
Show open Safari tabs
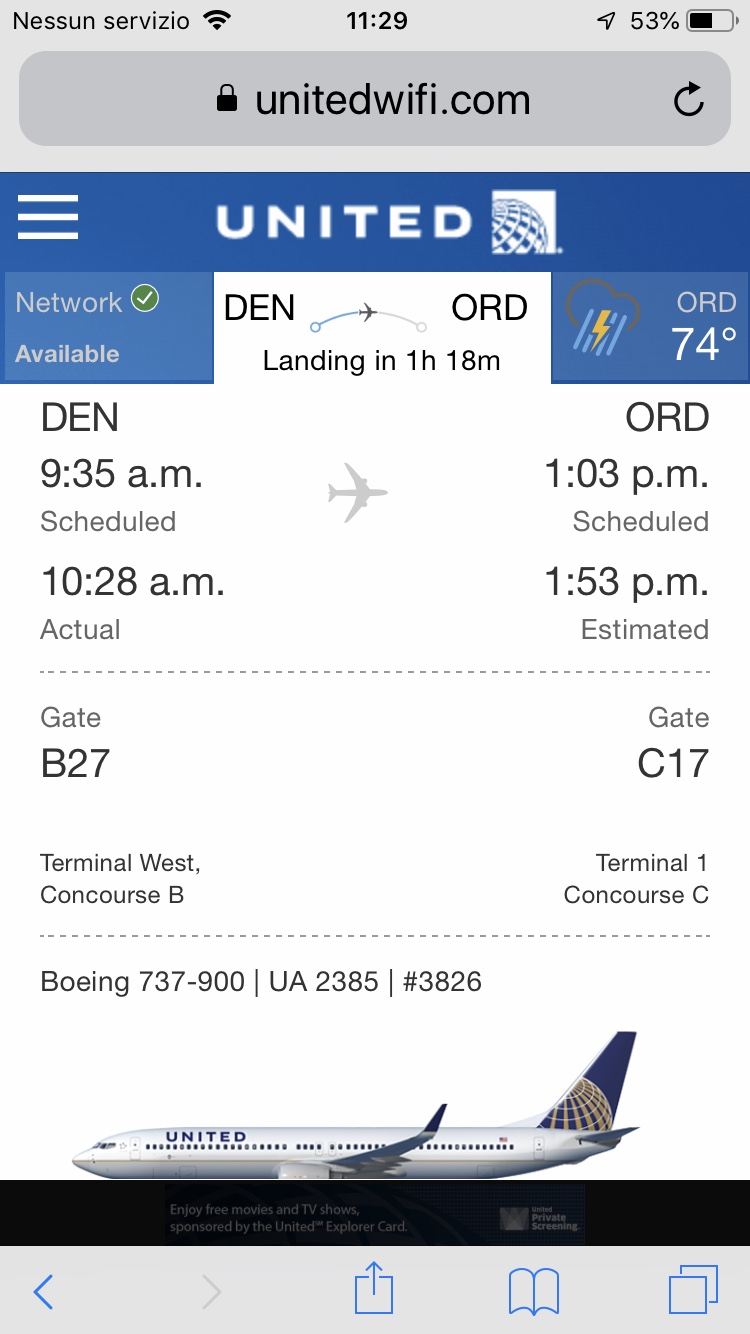tap(692, 1291)
